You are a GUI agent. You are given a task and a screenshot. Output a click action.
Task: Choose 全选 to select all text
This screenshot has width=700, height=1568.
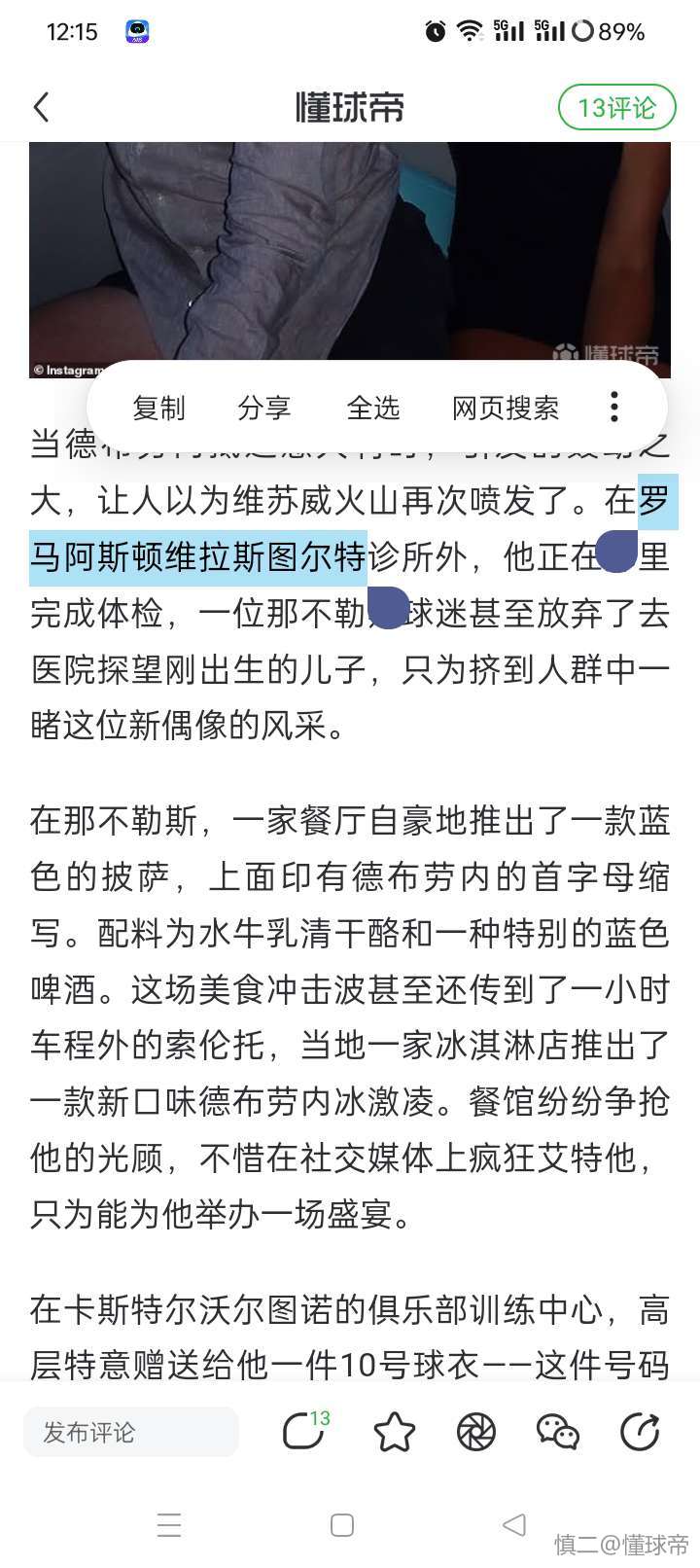click(x=373, y=408)
